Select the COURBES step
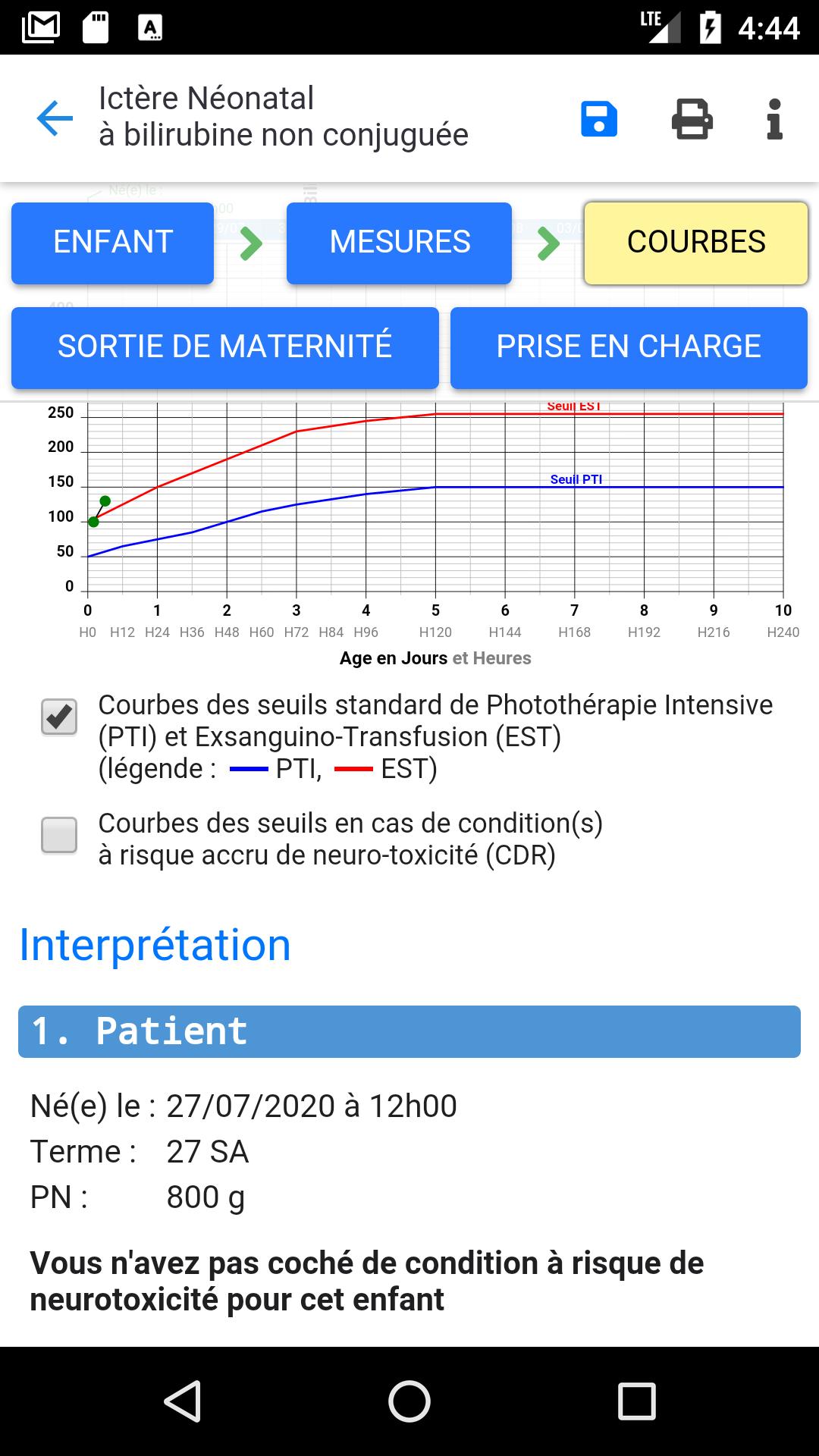 click(x=695, y=243)
